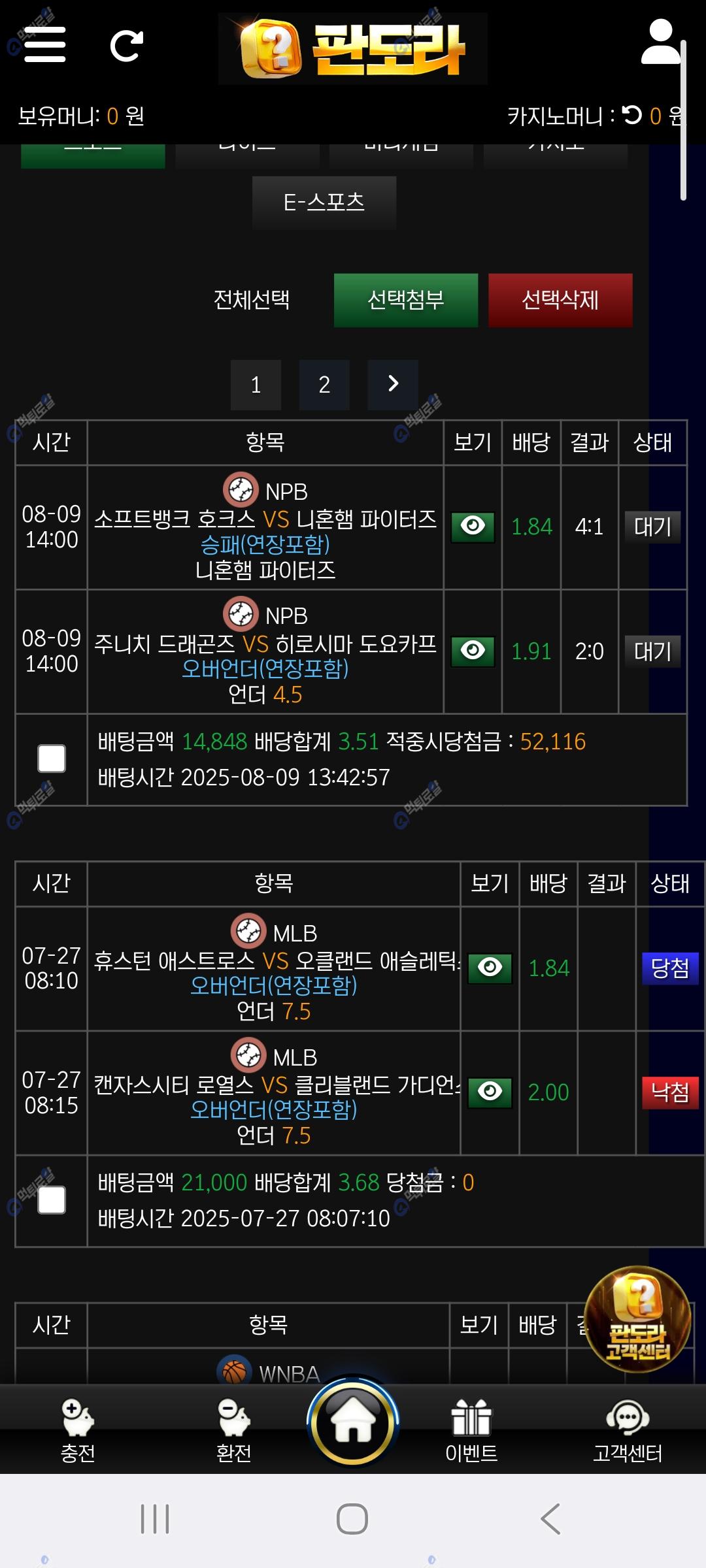Refresh the page with the reload icon

point(126,46)
